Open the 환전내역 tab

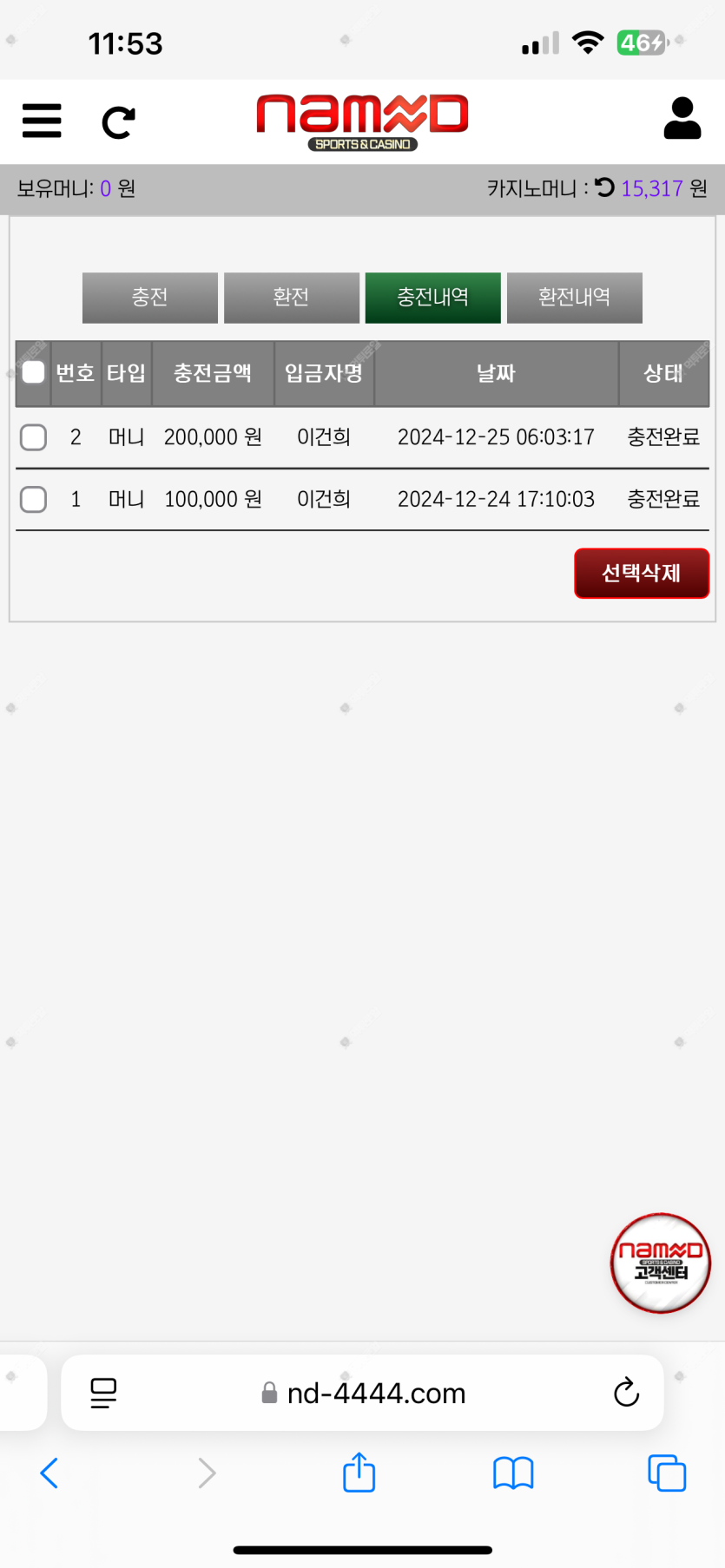[x=575, y=298]
